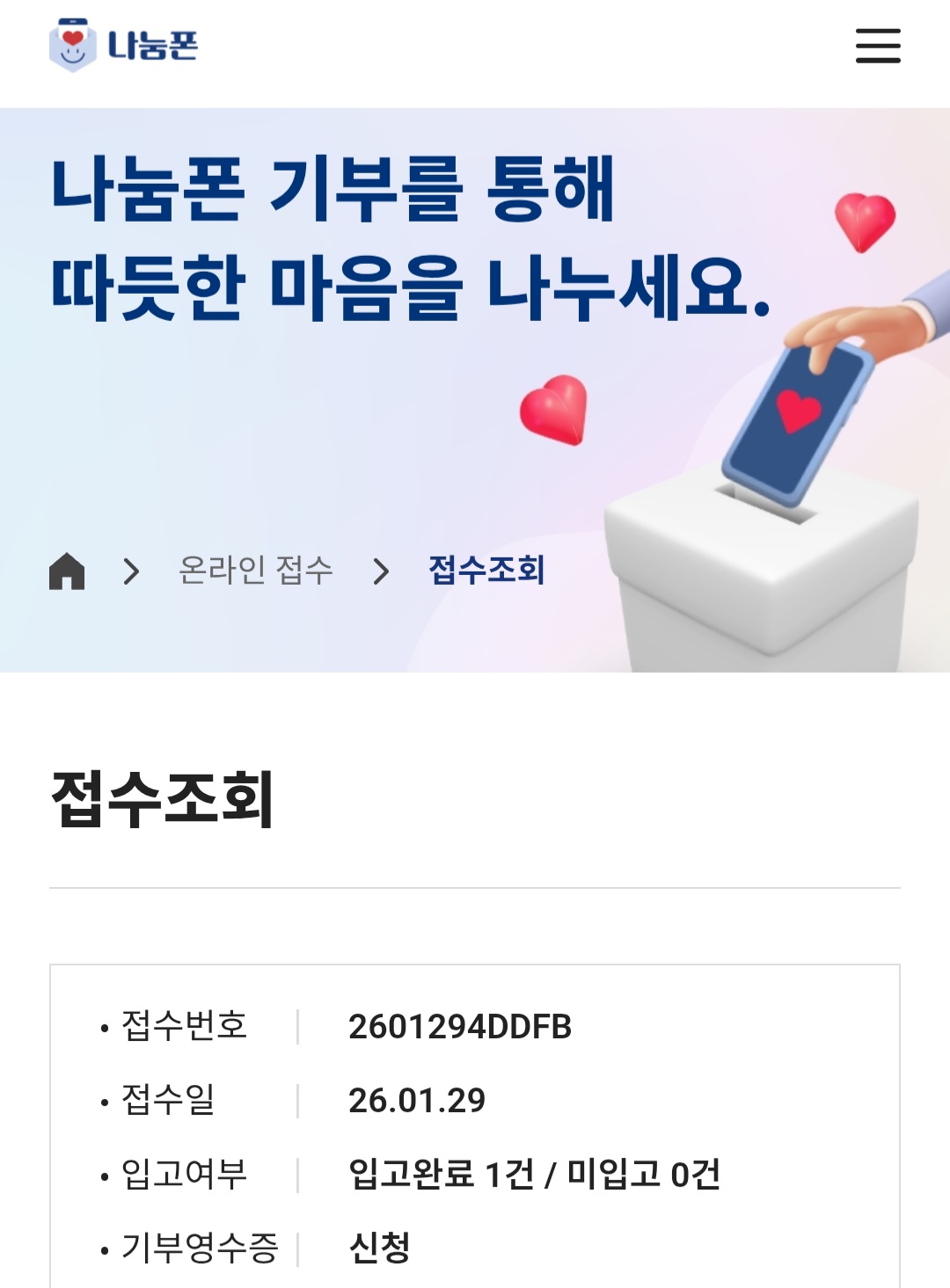
Task: Open the 온라인 접수 breadcrumb link
Action: (x=256, y=571)
